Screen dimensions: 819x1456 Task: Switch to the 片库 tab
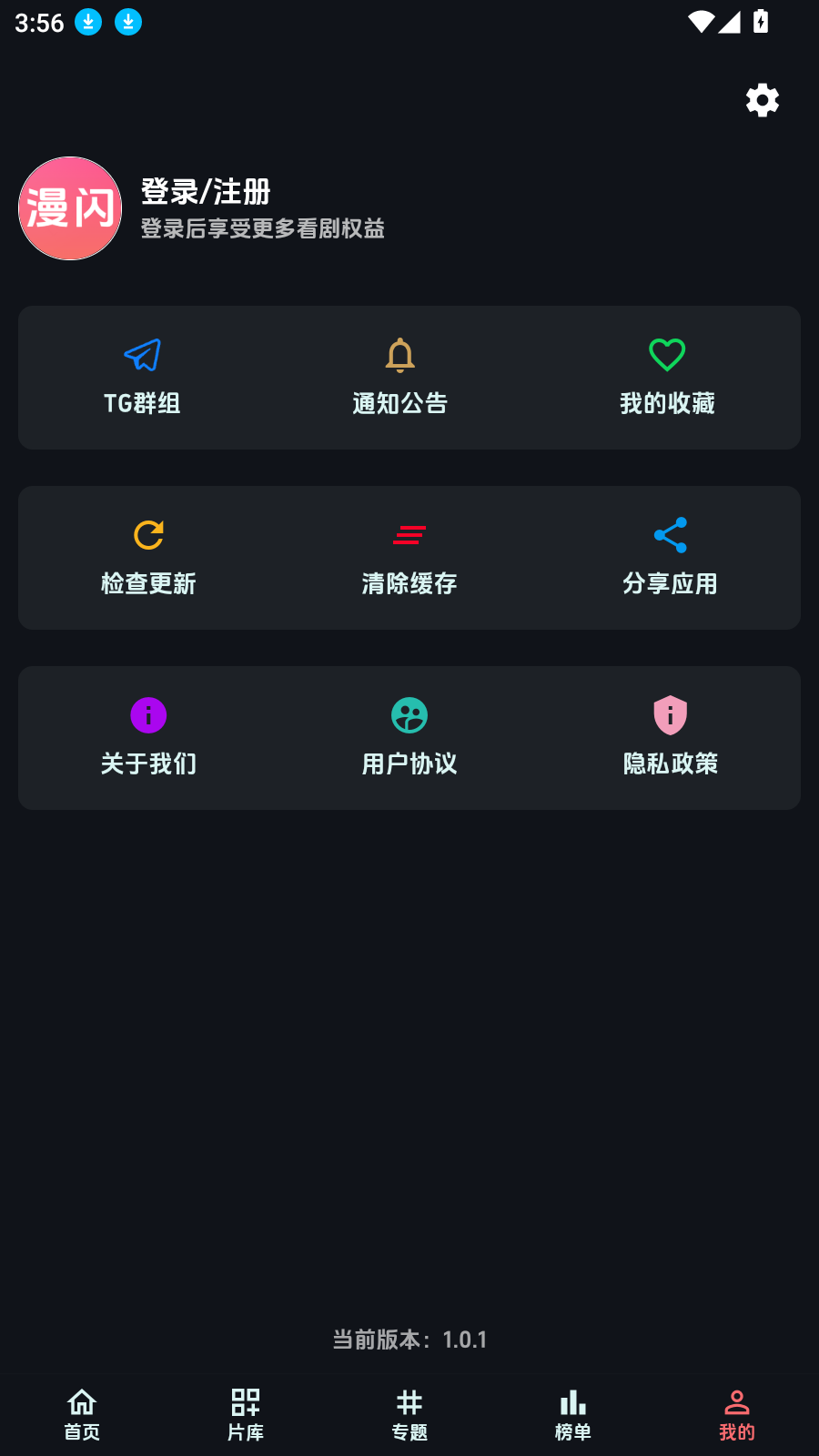click(x=245, y=1413)
